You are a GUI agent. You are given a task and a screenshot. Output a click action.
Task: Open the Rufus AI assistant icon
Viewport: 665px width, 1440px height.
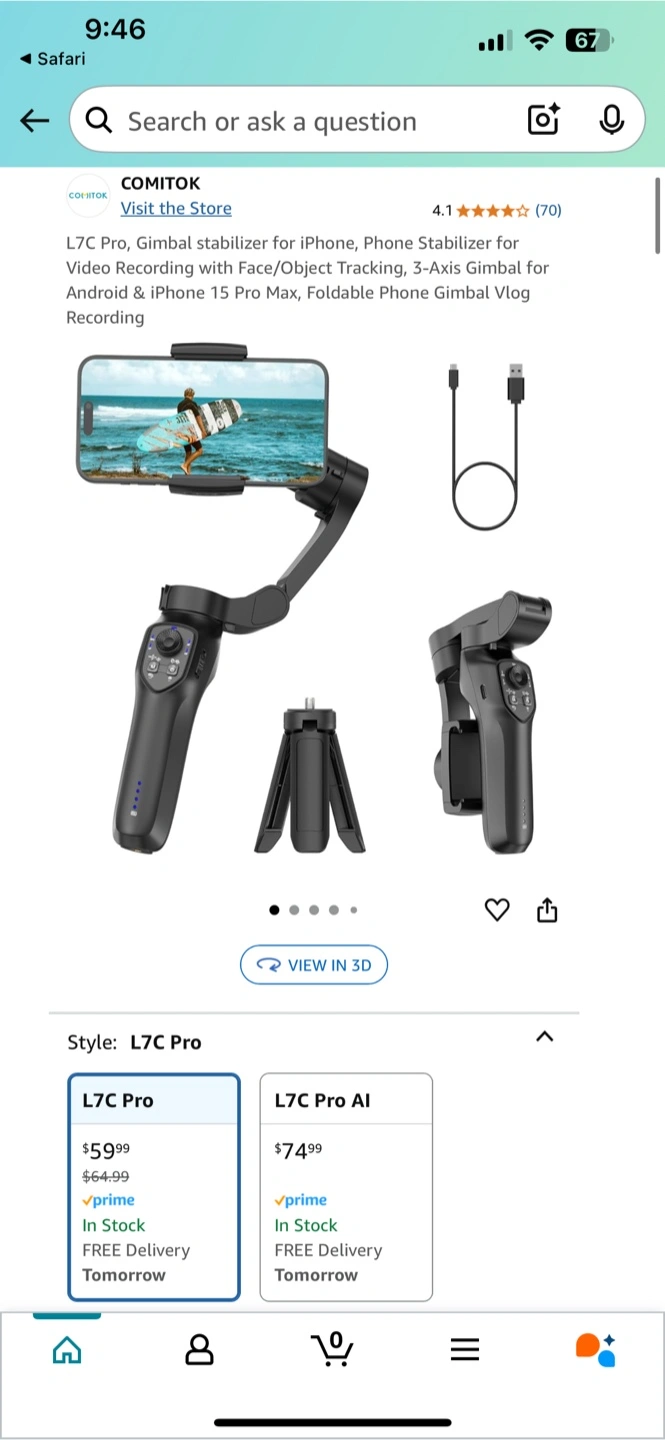click(x=596, y=1349)
